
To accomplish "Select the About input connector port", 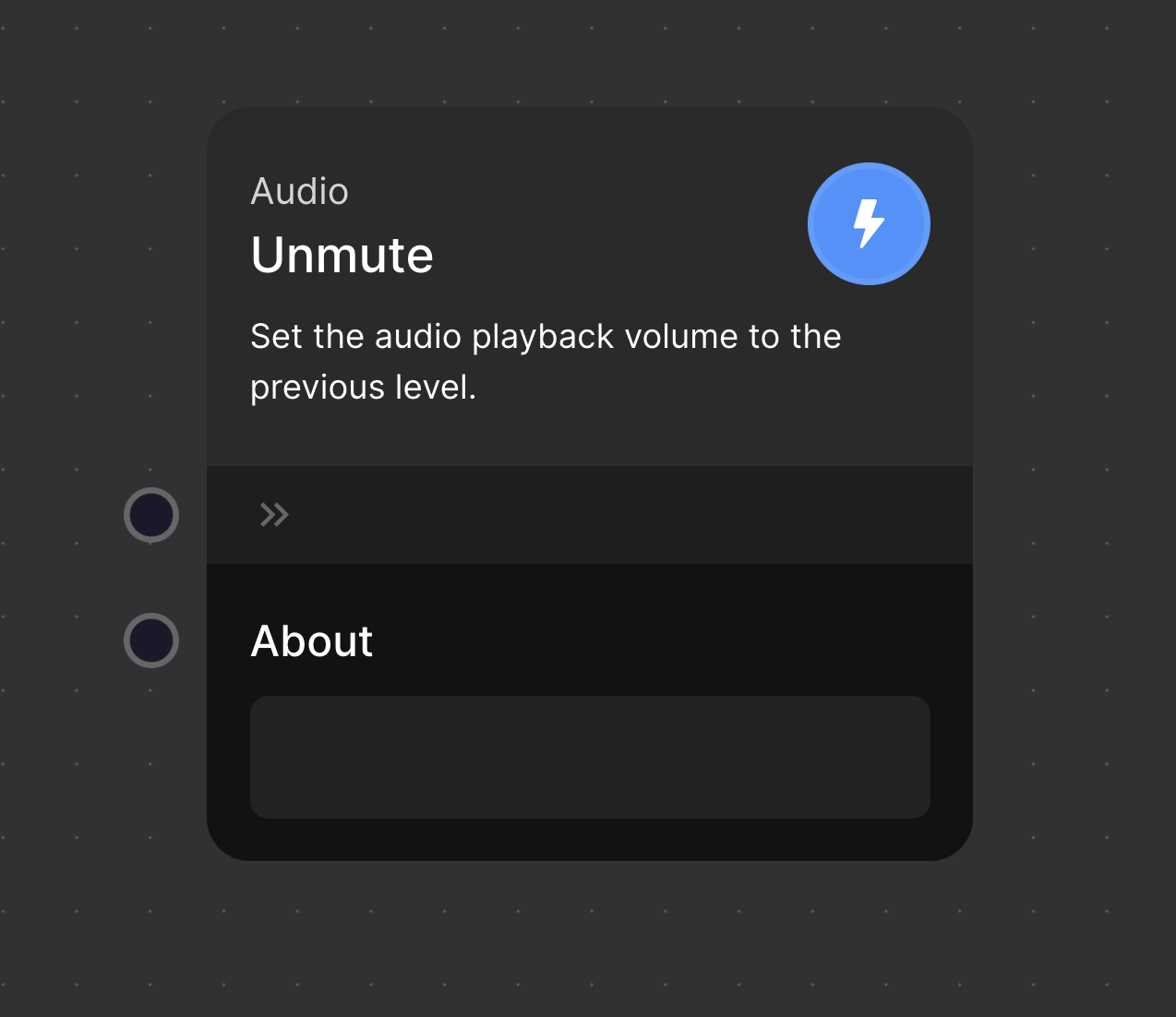I will (x=151, y=640).
